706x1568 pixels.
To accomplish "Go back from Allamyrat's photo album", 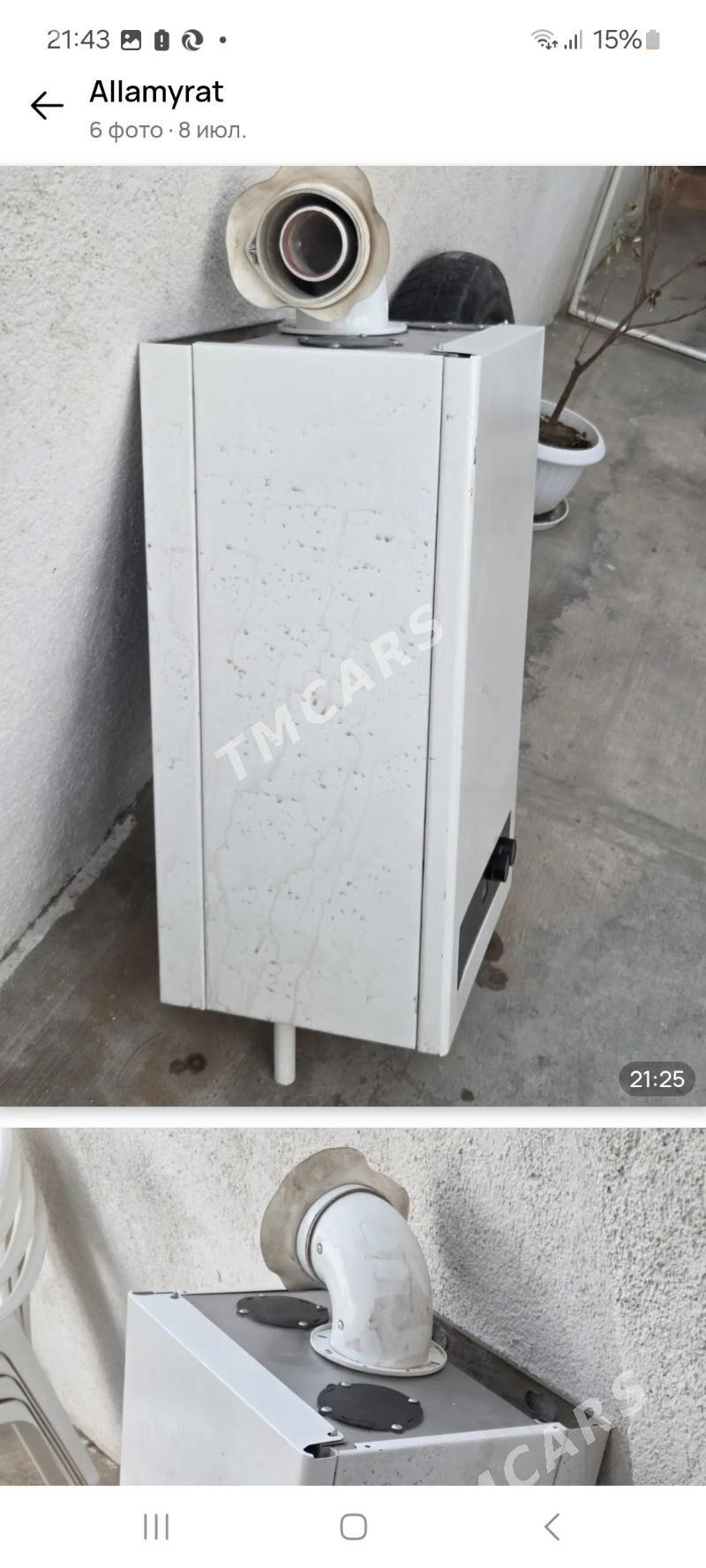I will pyautogui.click(x=47, y=106).
